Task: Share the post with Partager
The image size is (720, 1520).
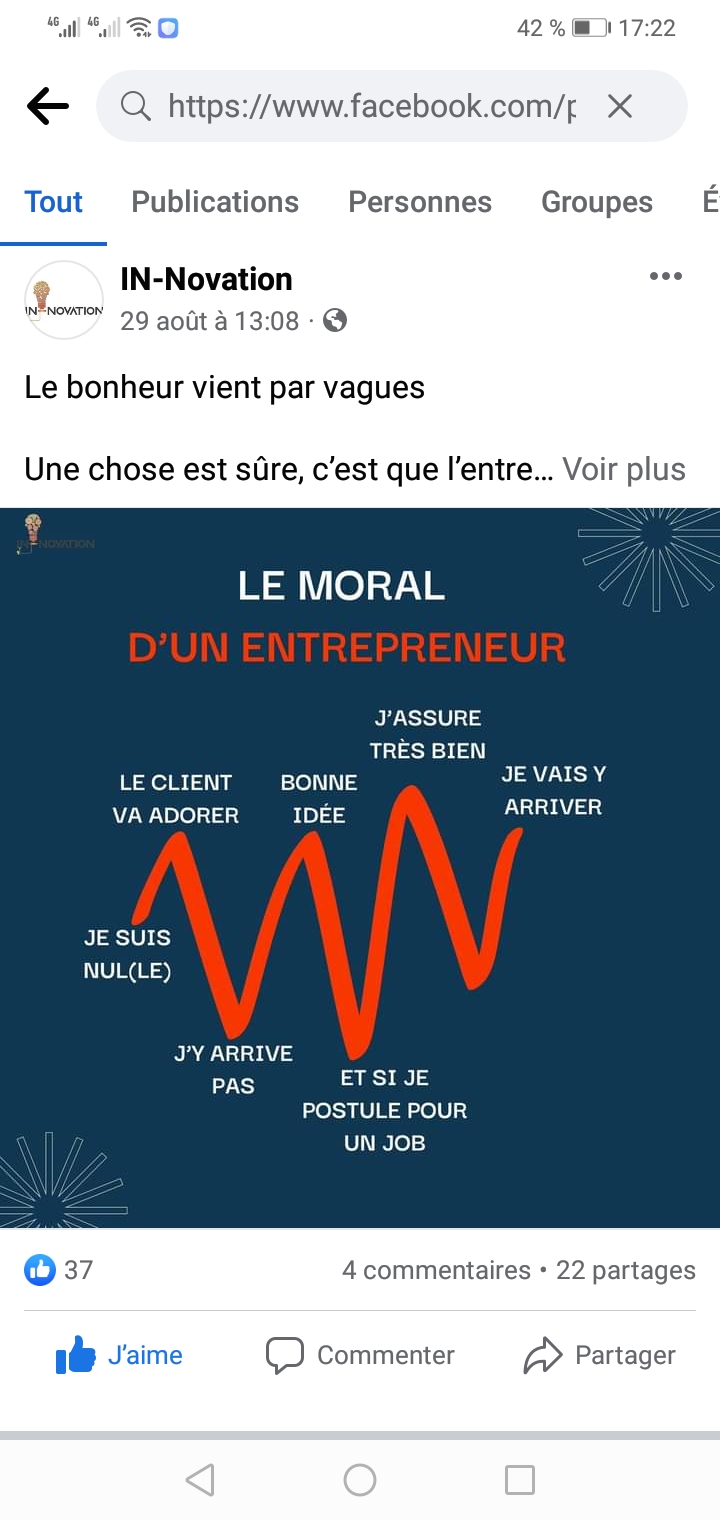Action: coord(600,1355)
